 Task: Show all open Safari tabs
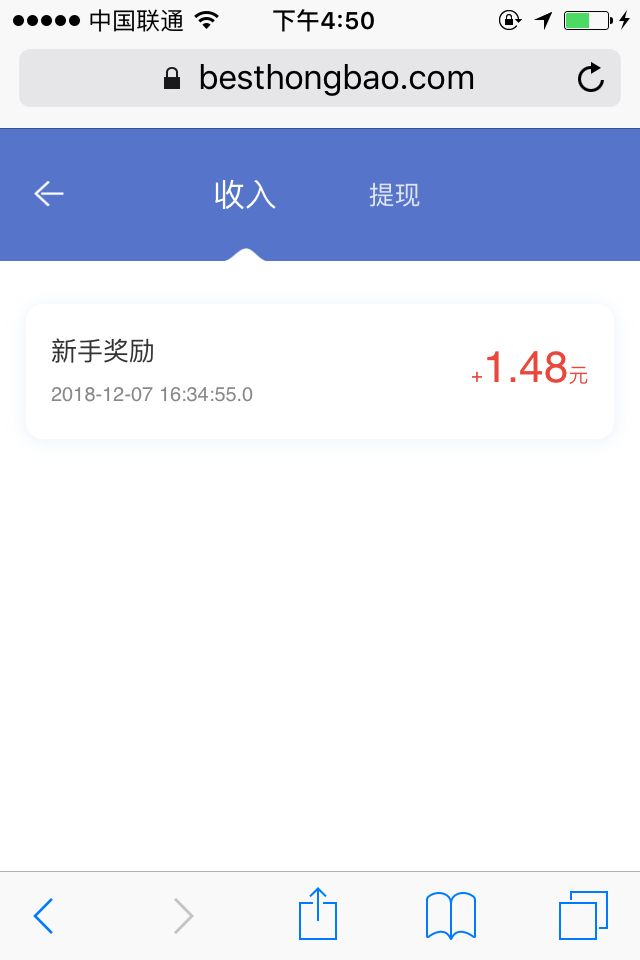pos(583,915)
